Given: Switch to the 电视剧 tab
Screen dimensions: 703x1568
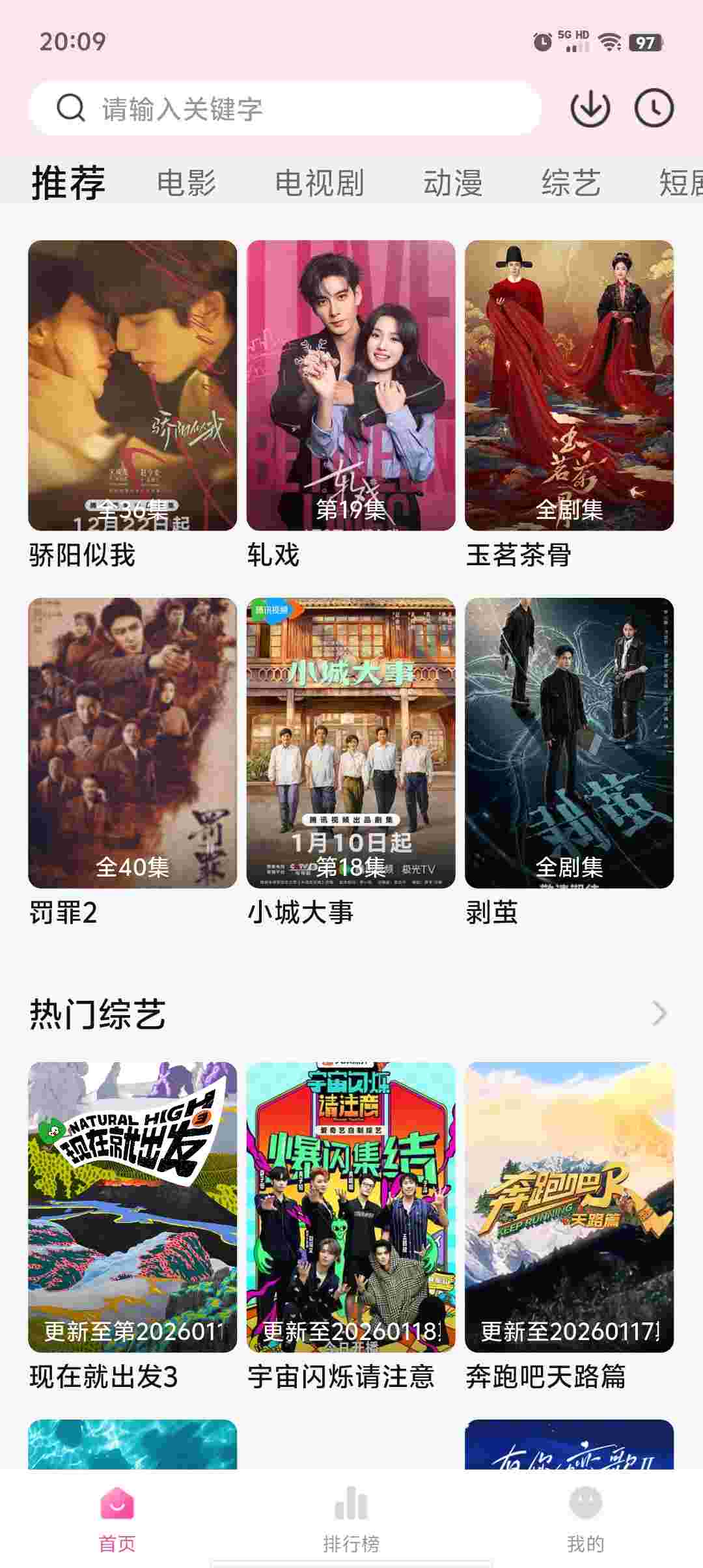Looking at the screenshot, I should coord(319,182).
